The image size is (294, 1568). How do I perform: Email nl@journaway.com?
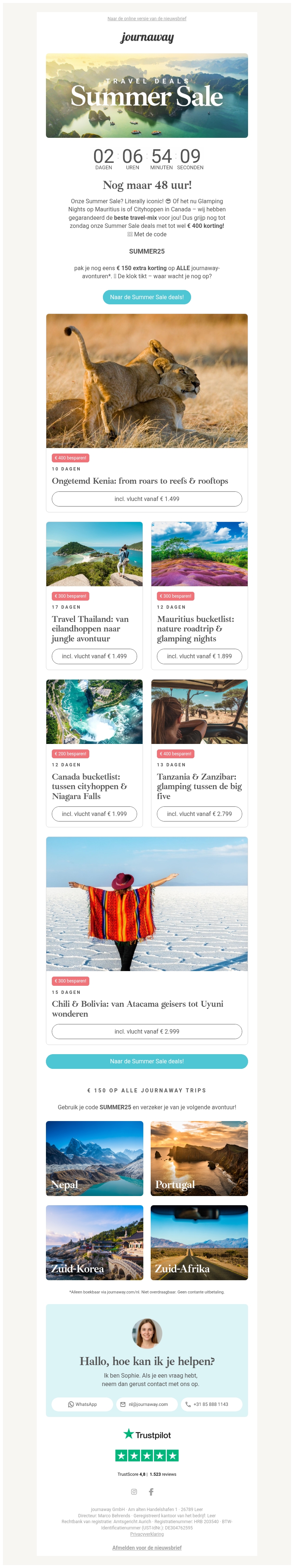147,1404
